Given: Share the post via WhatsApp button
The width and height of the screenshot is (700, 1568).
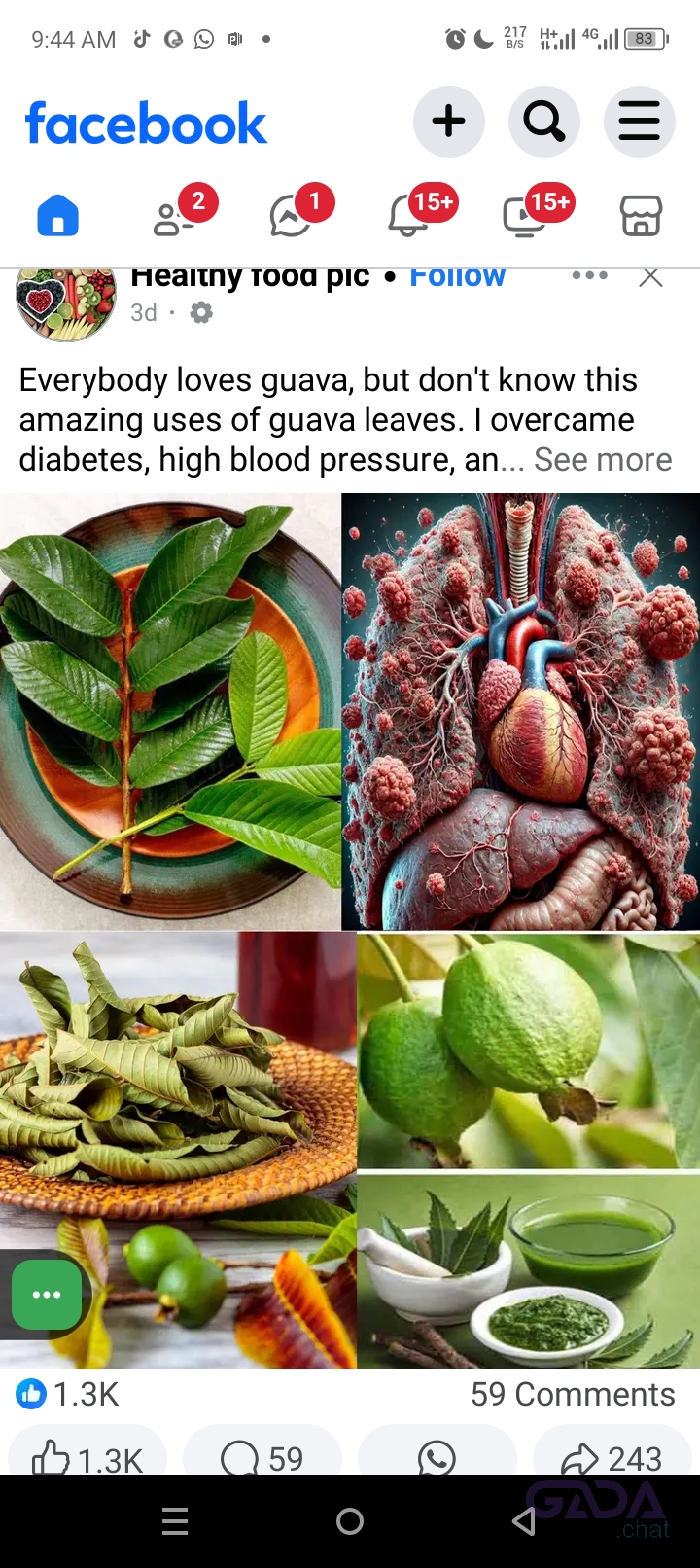Looking at the screenshot, I should pyautogui.click(x=437, y=1457).
